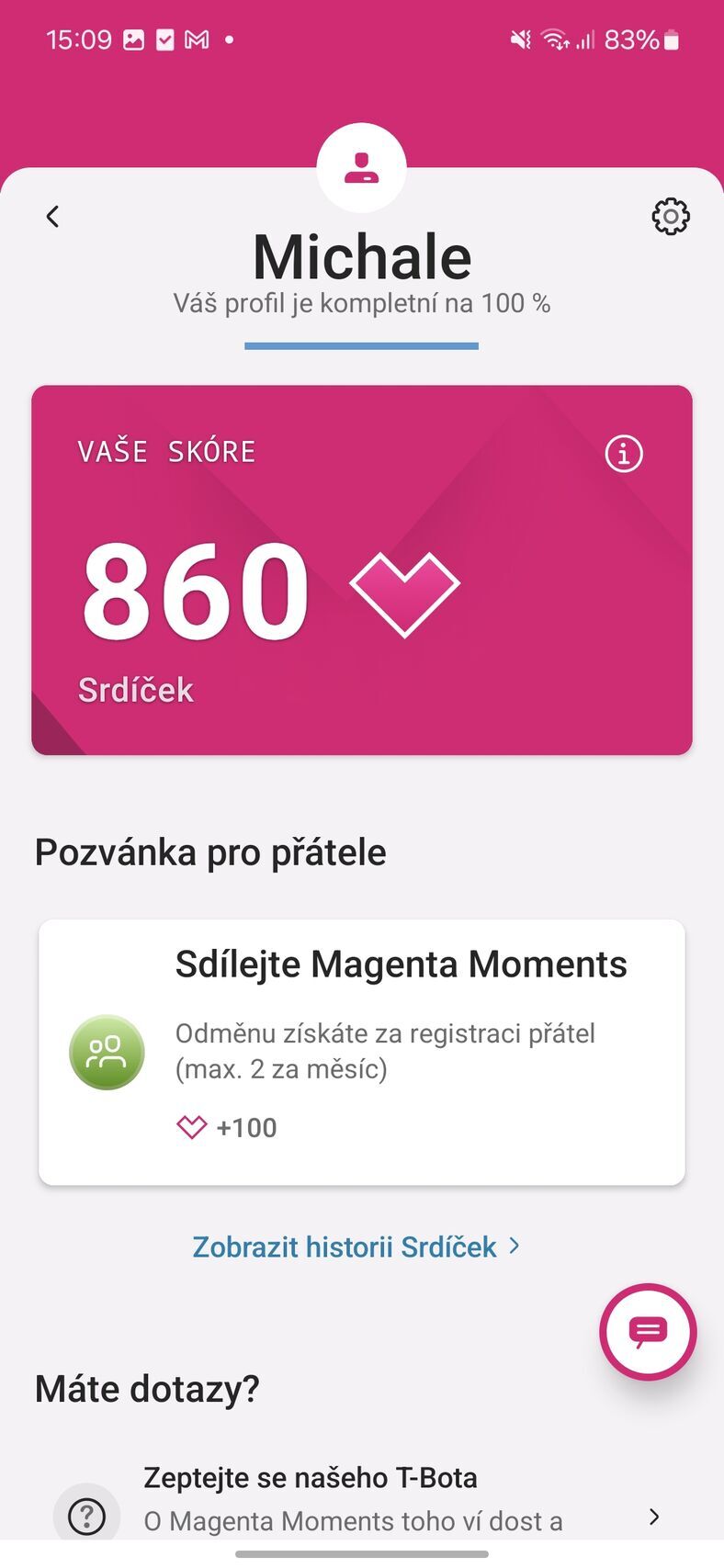Tap the VAŠE SKÓRE card
The width and height of the screenshot is (724, 1568).
[x=362, y=568]
